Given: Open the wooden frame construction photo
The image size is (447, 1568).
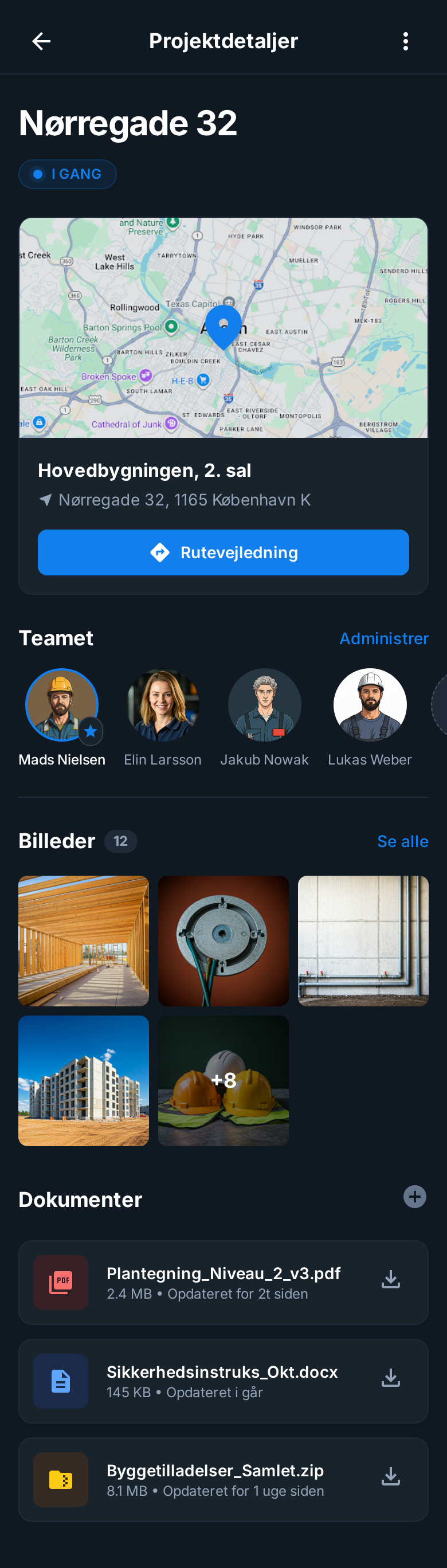Looking at the screenshot, I should pyautogui.click(x=84, y=940).
